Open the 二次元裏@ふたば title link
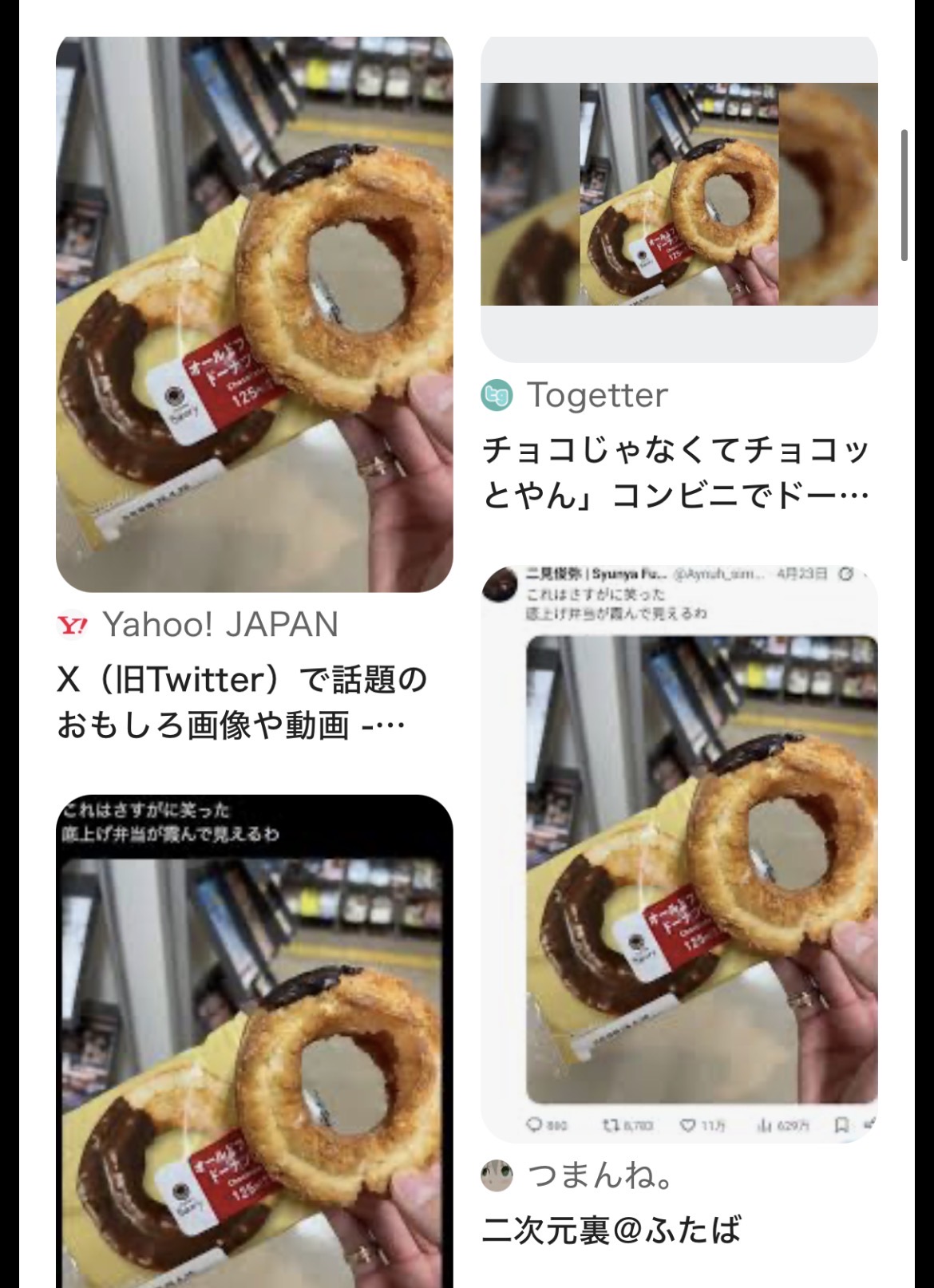This screenshot has width=934, height=1288. click(611, 1230)
